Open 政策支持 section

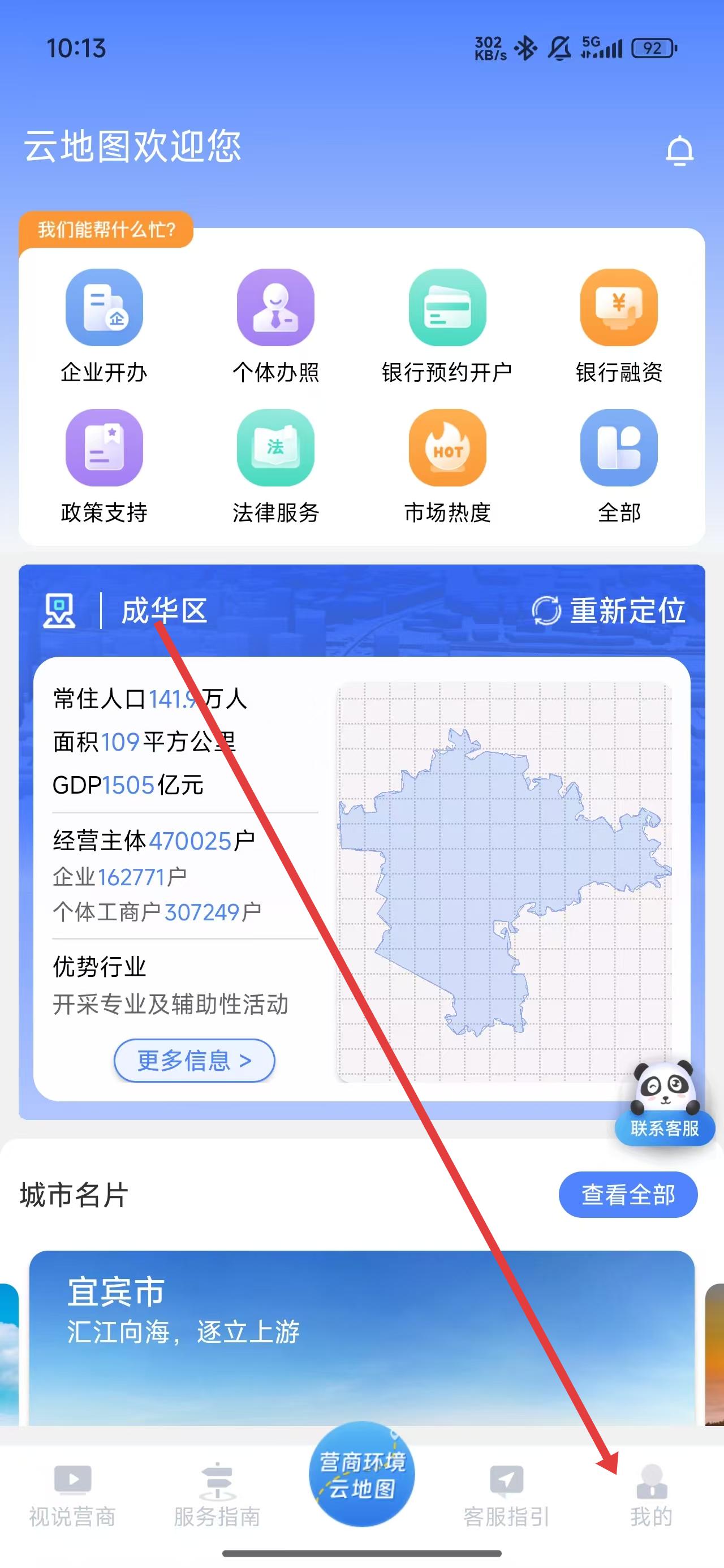tap(104, 466)
